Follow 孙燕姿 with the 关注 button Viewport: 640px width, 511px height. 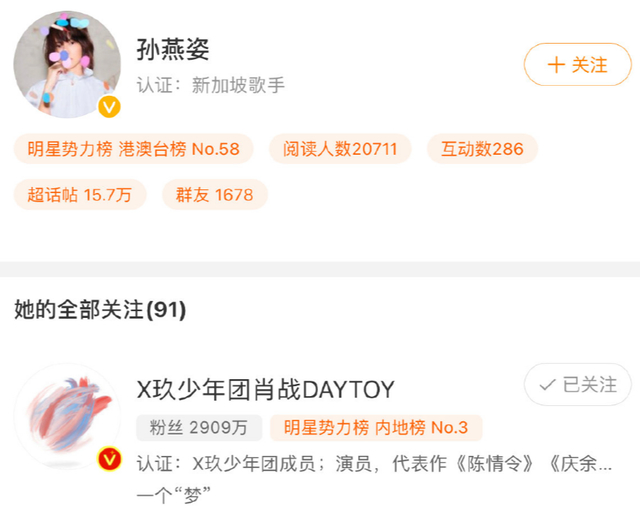coord(577,65)
